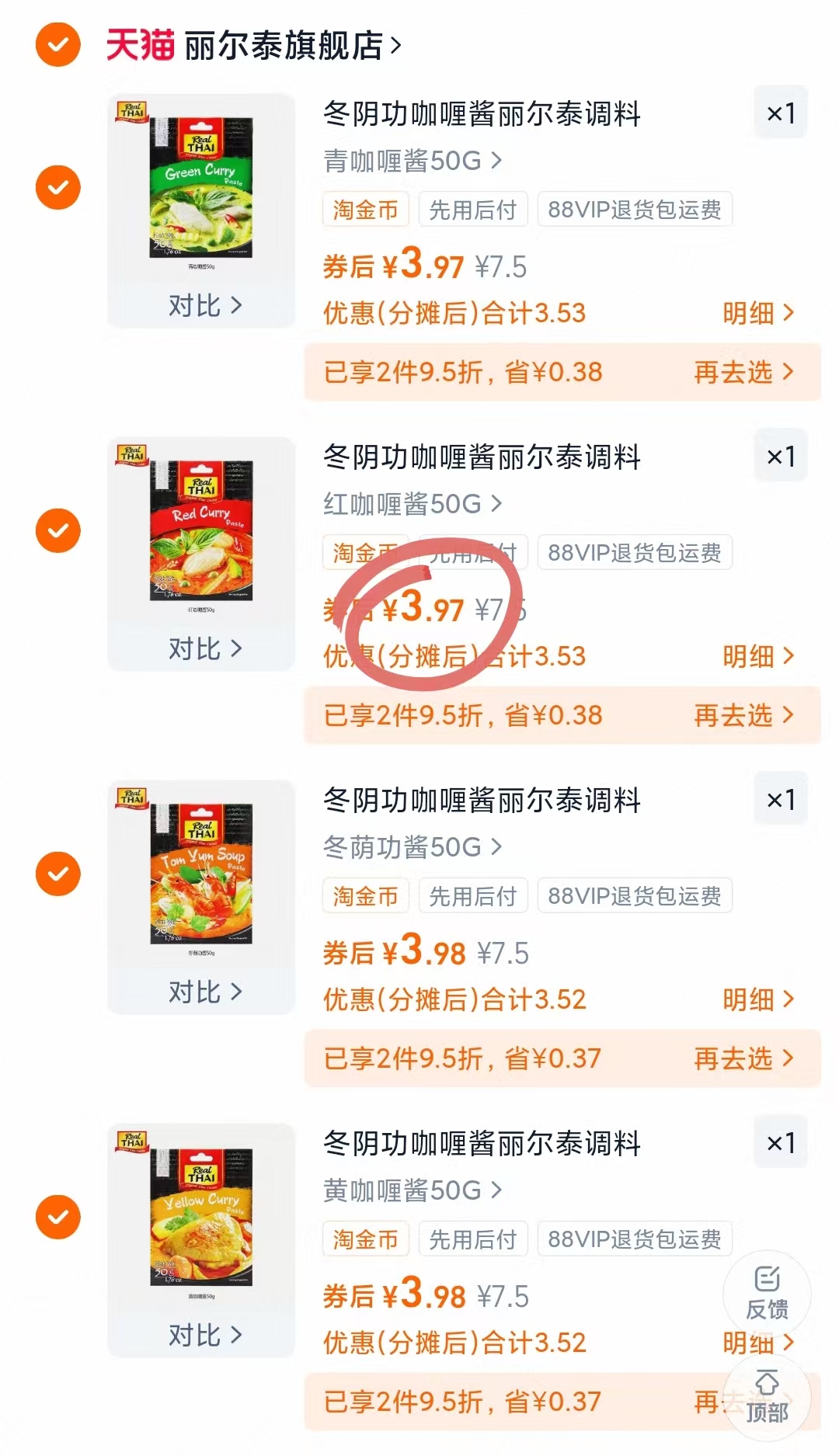
Task: Click the ×1 quantity on Yellow Curry
Action: (779, 1142)
